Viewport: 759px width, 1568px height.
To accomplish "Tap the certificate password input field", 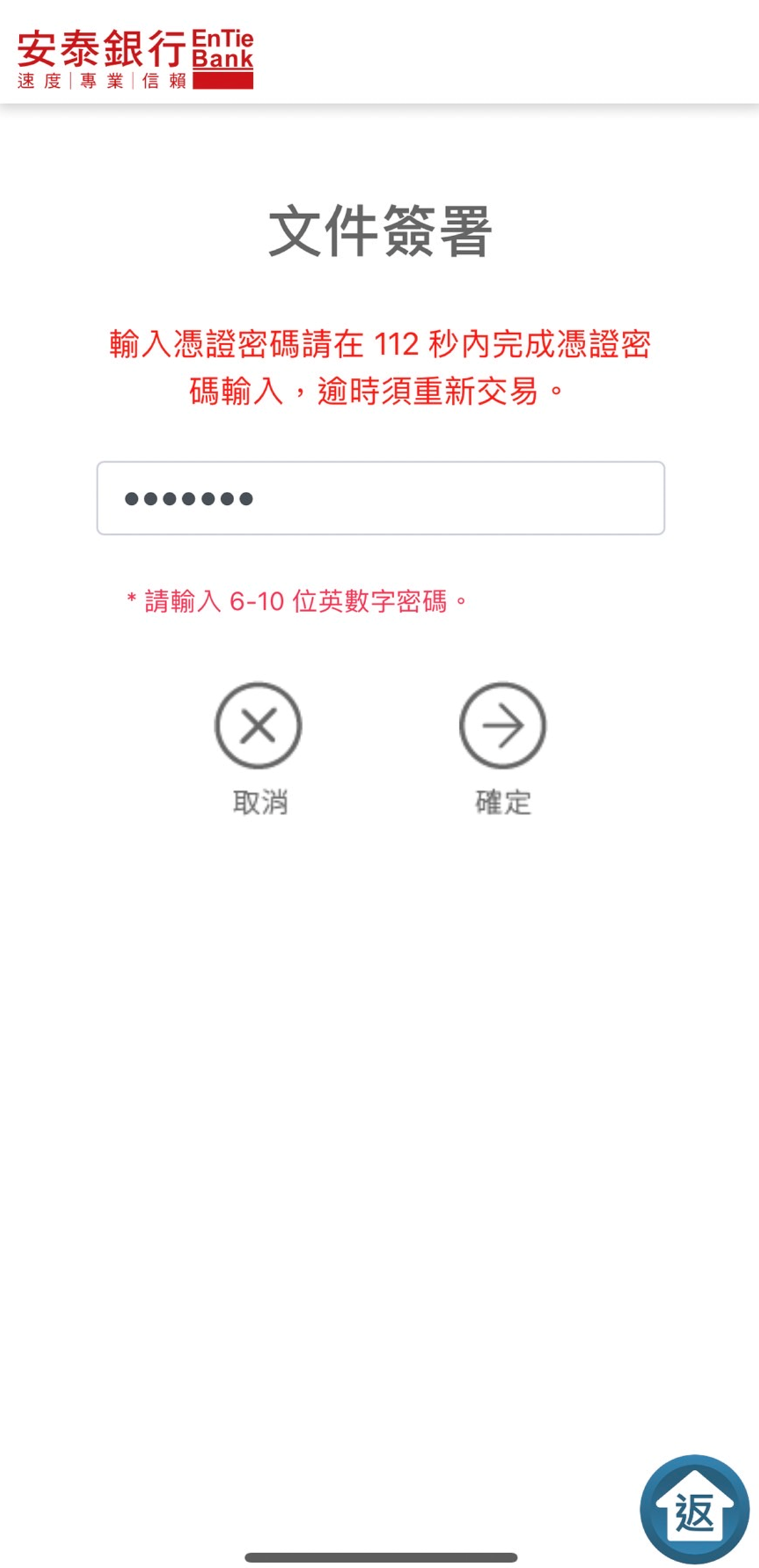I will (x=380, y=498).
